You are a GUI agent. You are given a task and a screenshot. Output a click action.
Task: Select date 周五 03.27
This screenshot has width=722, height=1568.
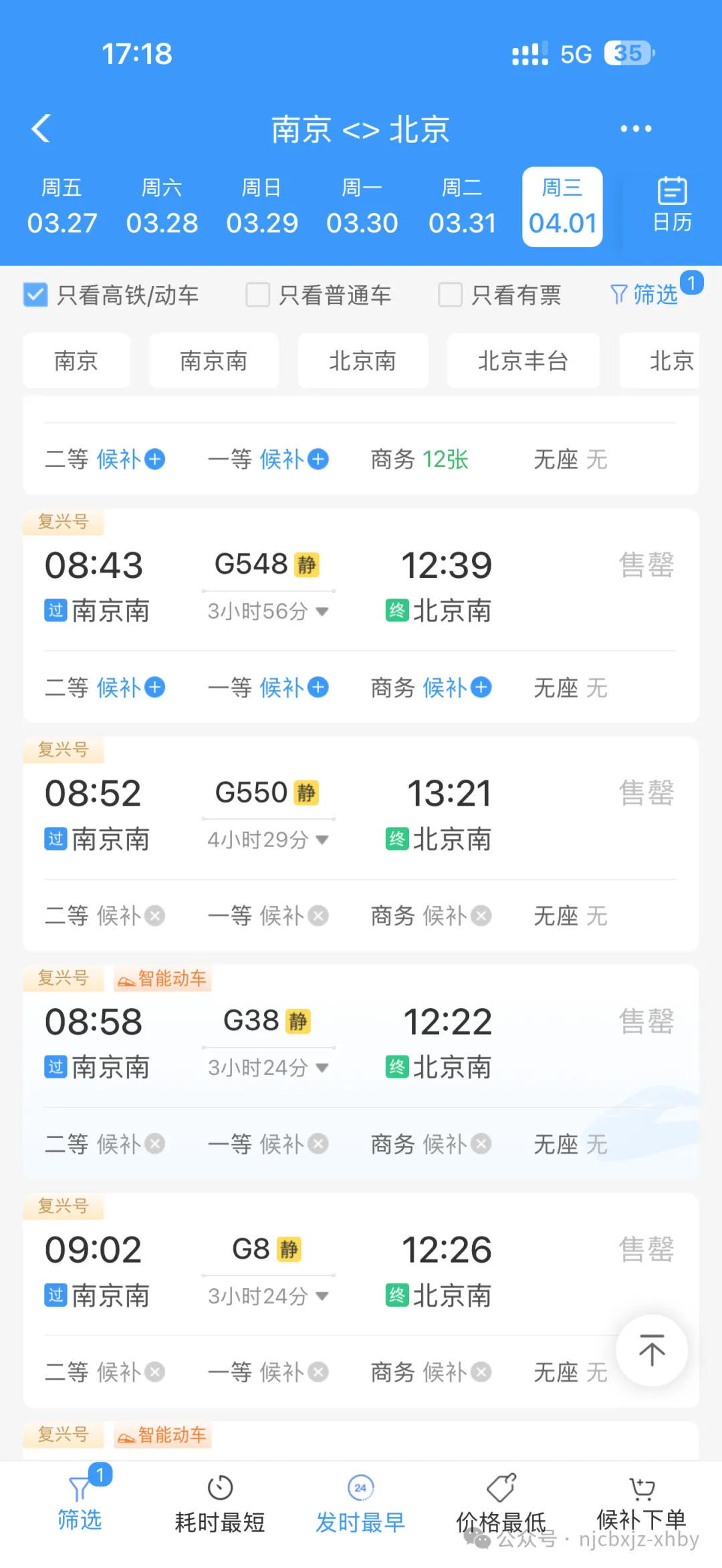coord(62,206)
